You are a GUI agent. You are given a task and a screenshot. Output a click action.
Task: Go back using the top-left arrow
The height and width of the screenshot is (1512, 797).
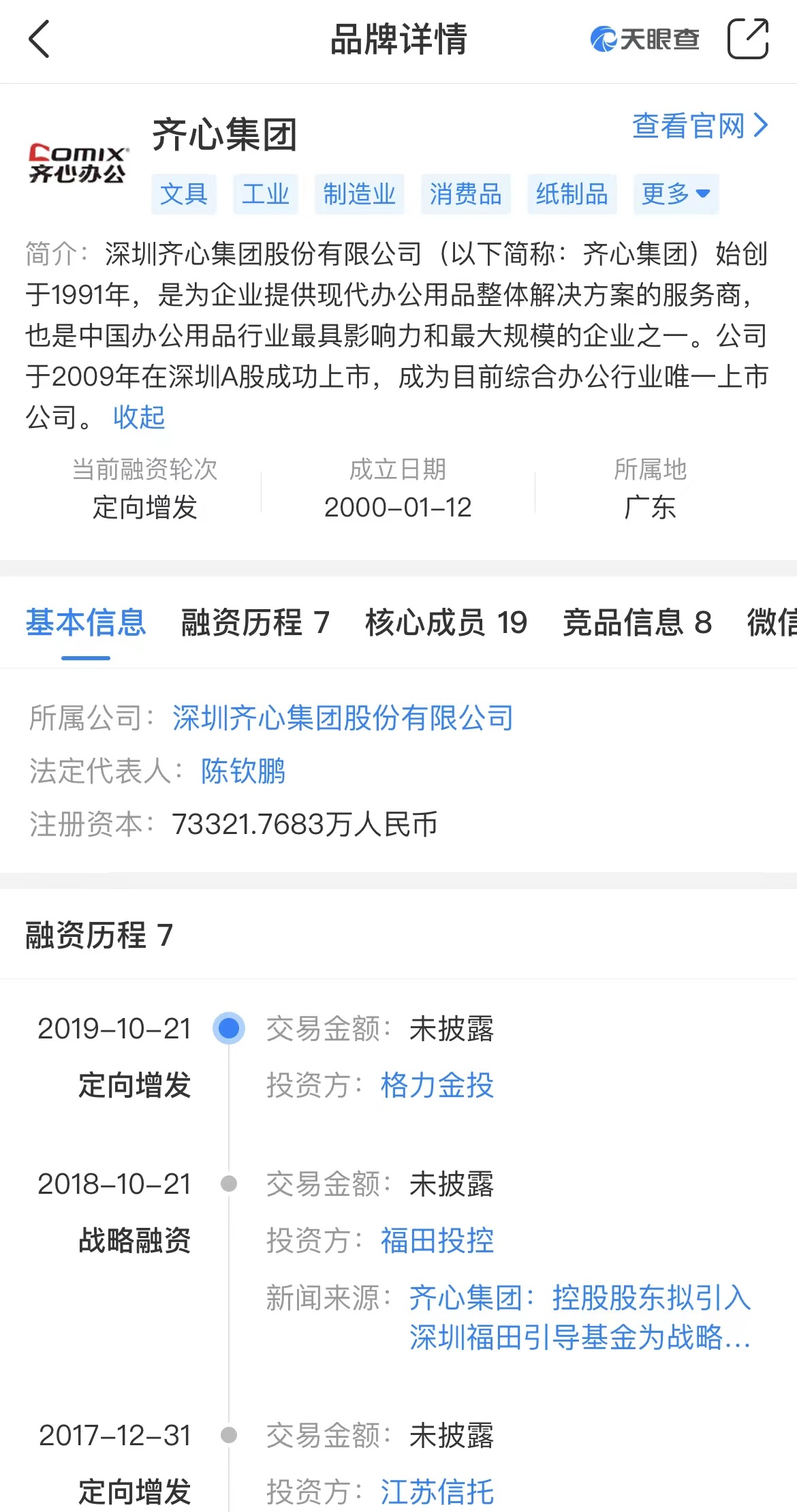[40, 39]
